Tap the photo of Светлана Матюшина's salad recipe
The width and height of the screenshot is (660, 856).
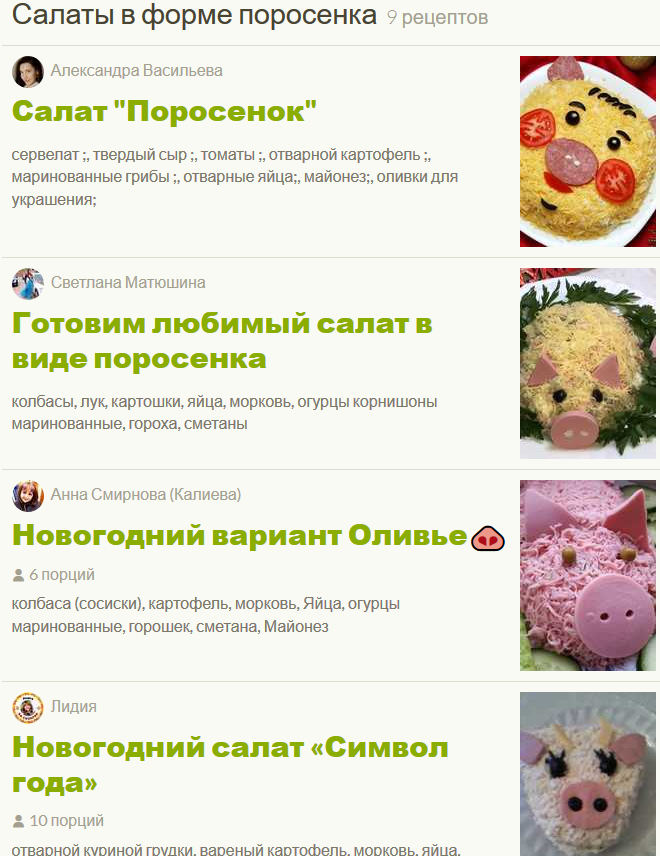[x=587, y=363]
